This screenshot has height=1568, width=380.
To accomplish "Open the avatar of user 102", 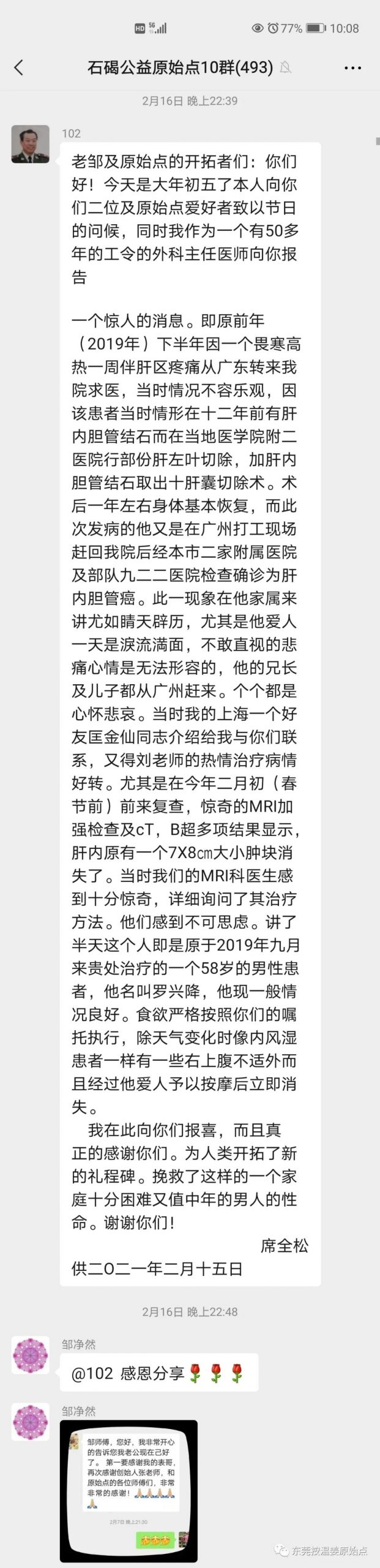I will [31, 145].
